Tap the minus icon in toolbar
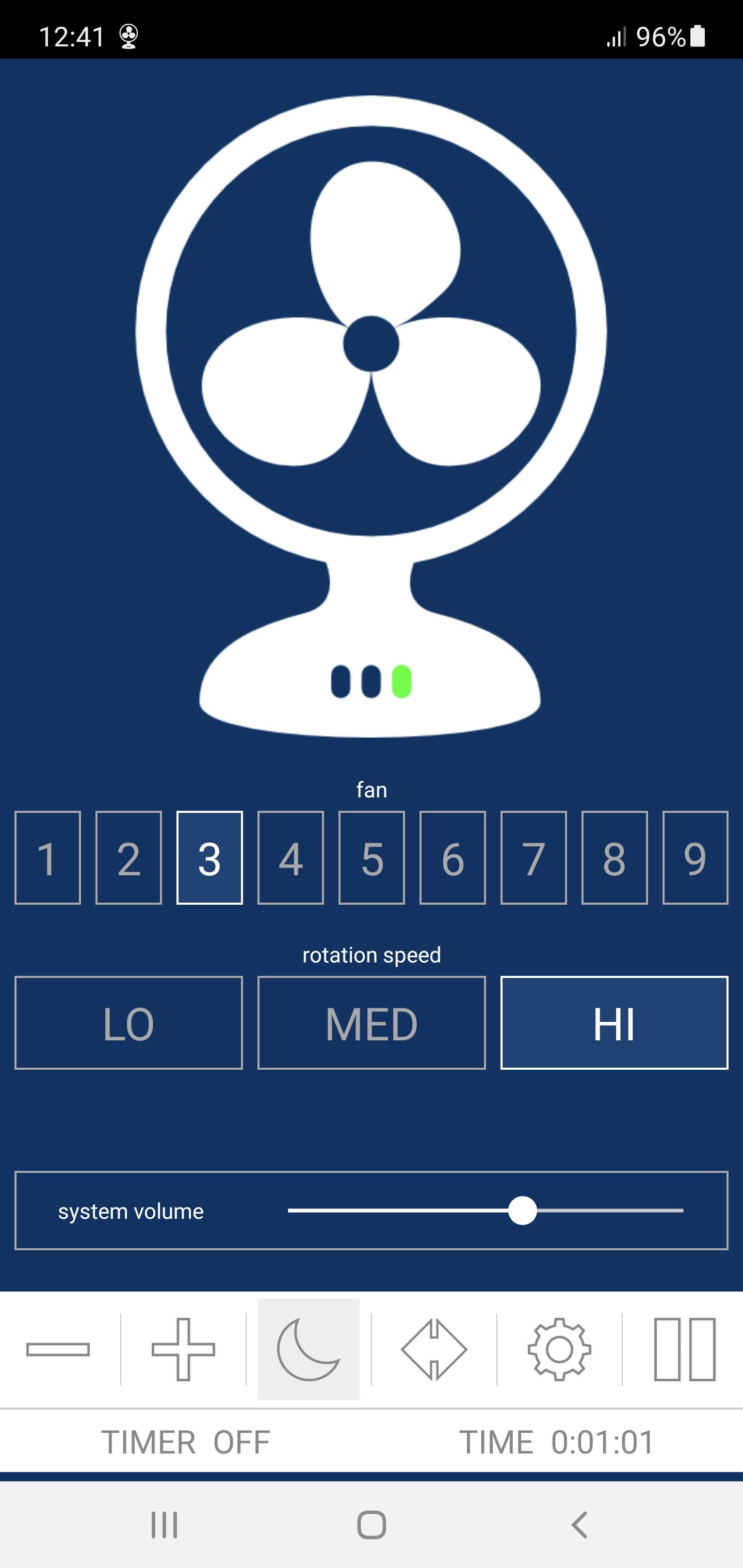The width and height of the screenshot is (743, 1568). click(58, 1349)
